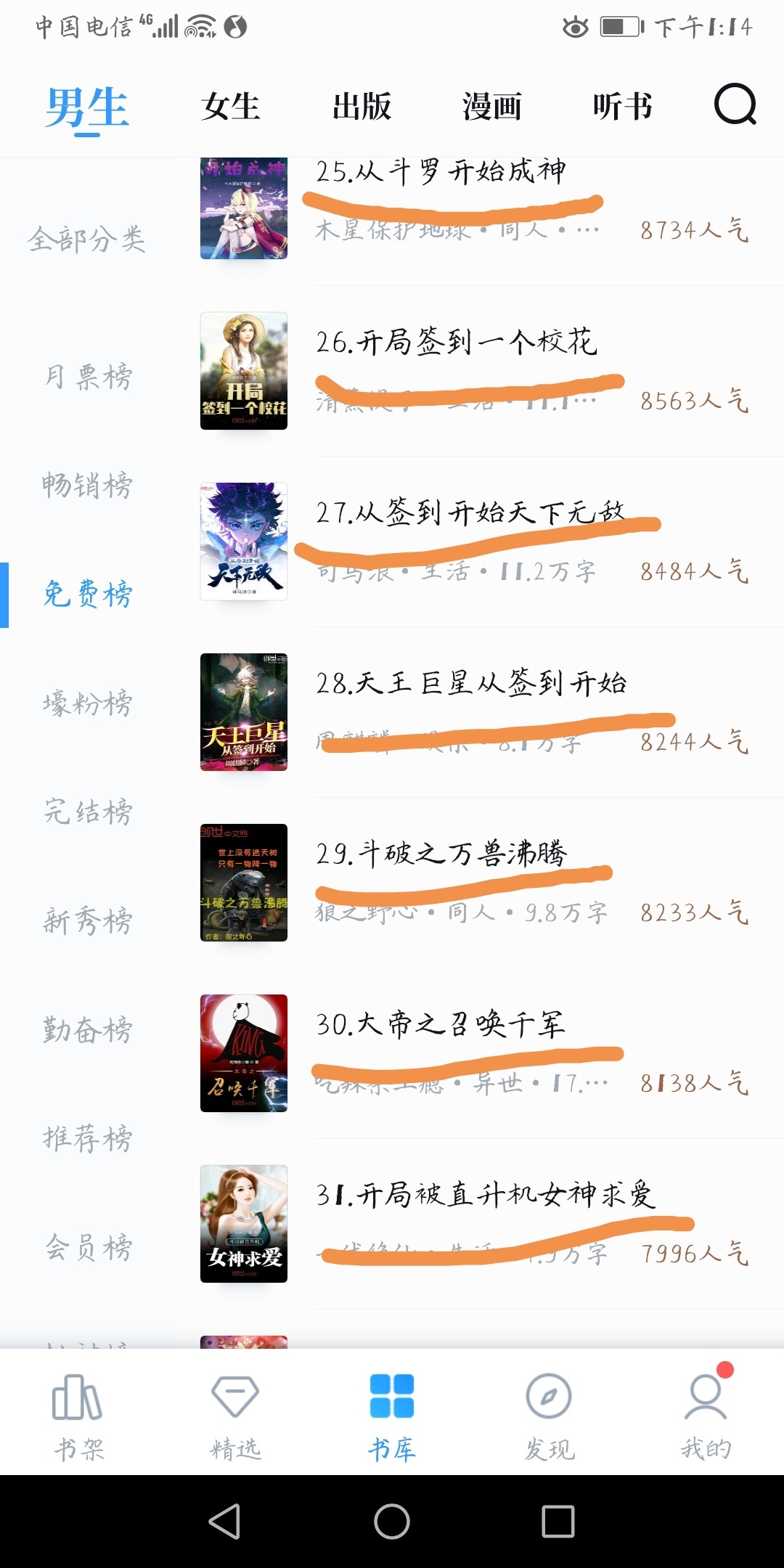
Task: Switch to the 女生 tab
Action: tap(231, 107)
